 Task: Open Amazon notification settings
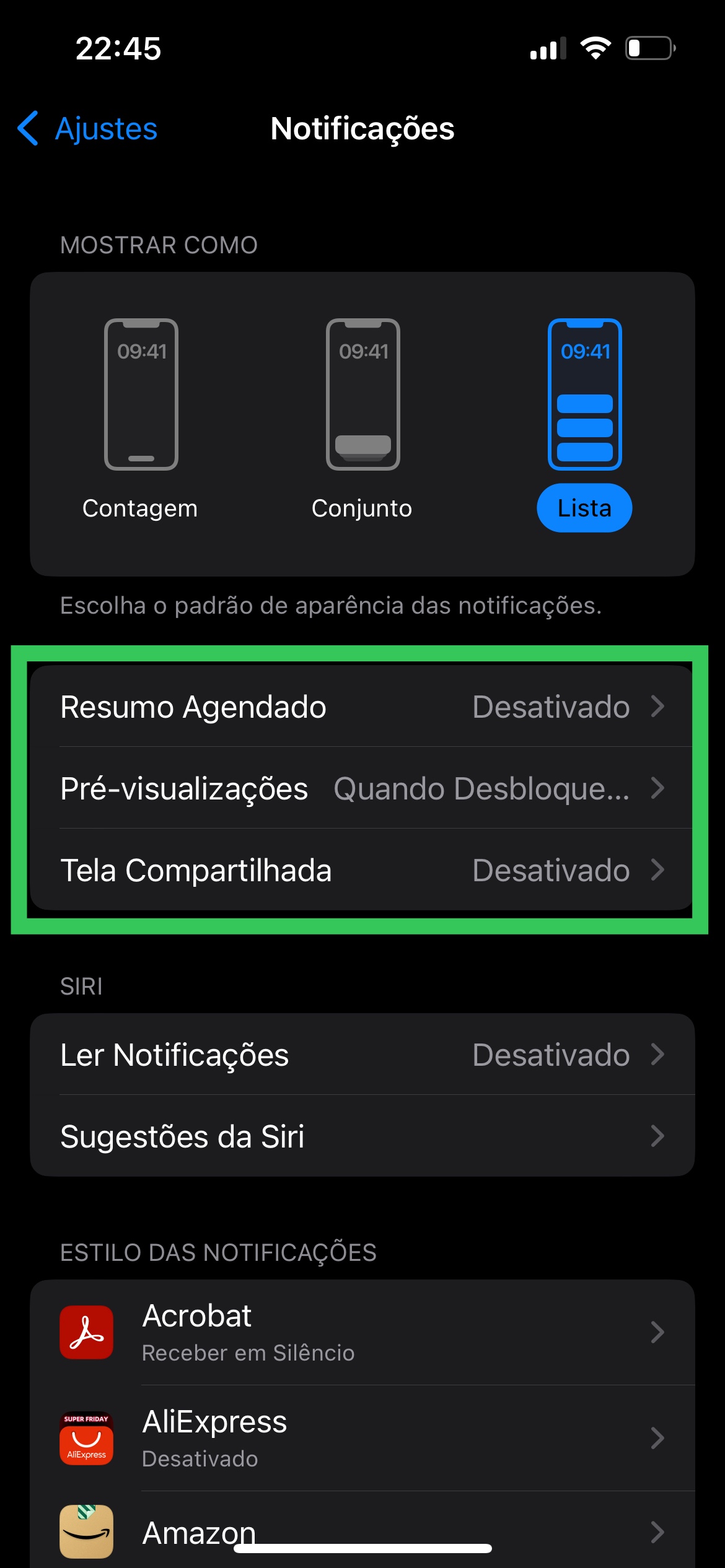362,1530
